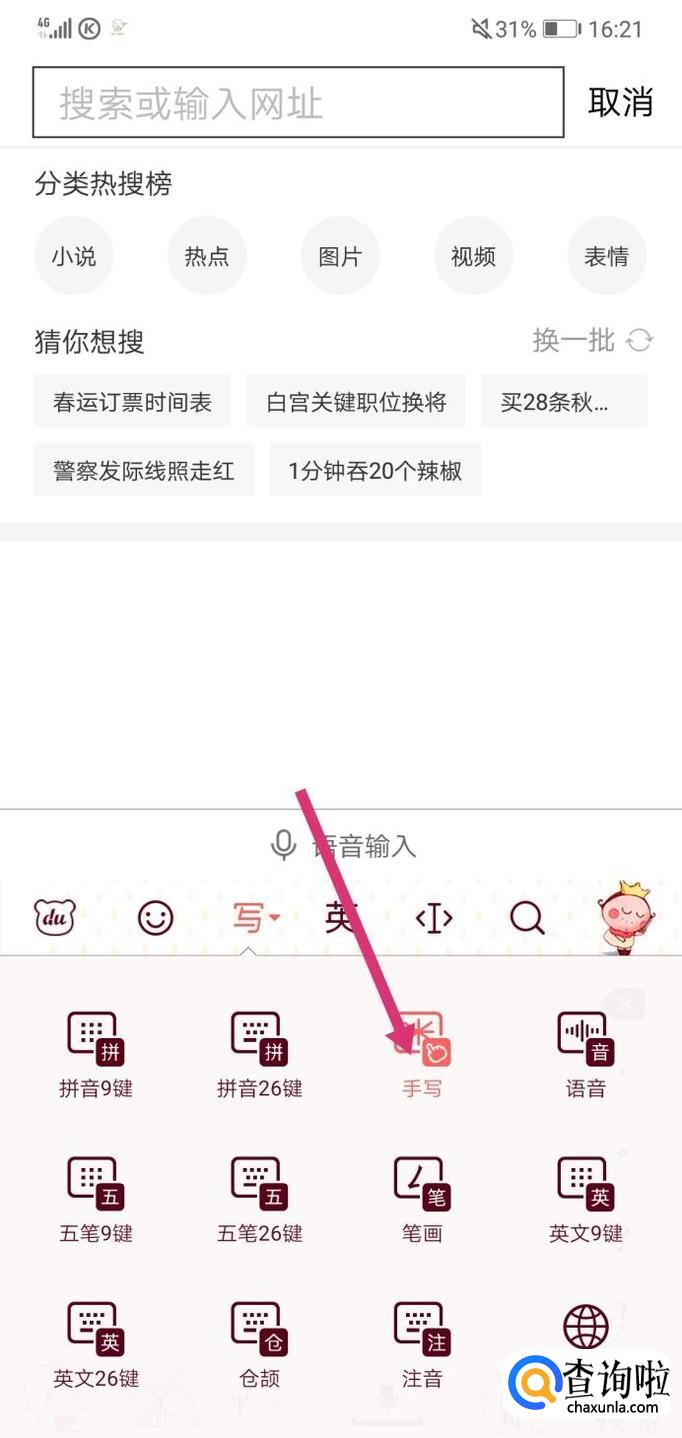Image resolution: width=682 pixels, height=1438 pixels.
Task: Open the 图片 hot search category
Action: pyautogui.click(x=340, y=257)
